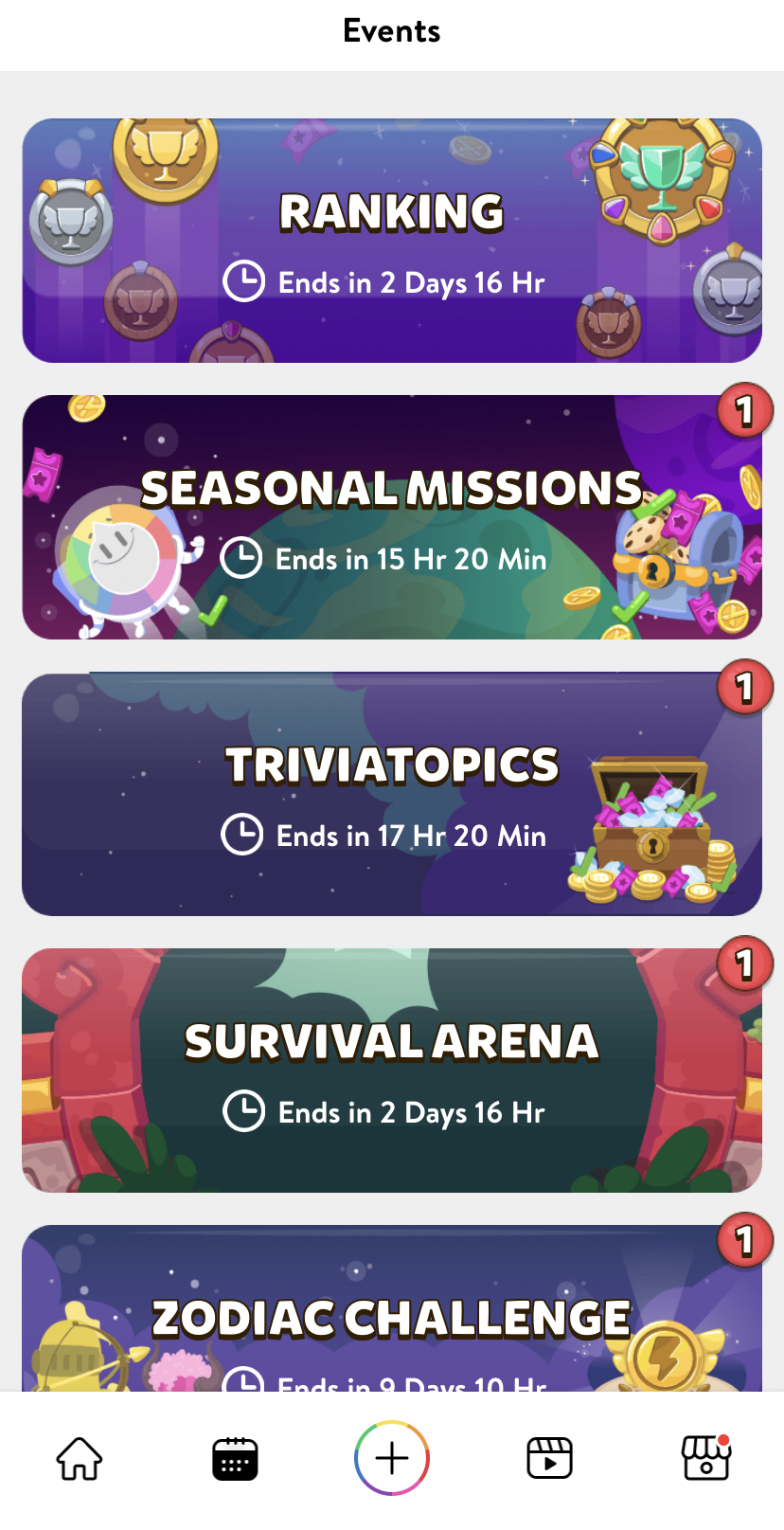Image resolution: width=784 pixels, height=1530 pixels.
Task: Open the shop tab
Action: [x=706, y=1457]
